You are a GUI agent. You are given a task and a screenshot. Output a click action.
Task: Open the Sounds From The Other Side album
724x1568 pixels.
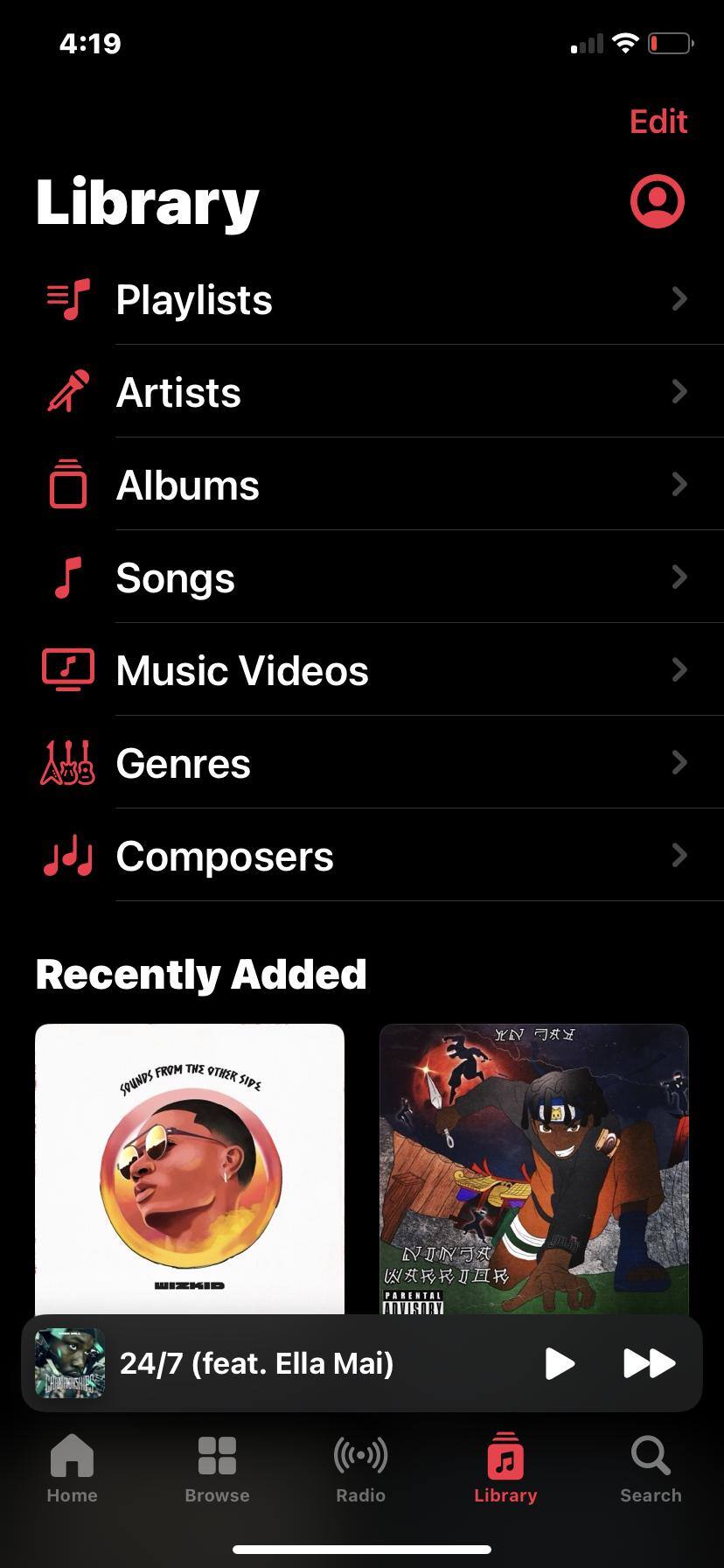190,1168
